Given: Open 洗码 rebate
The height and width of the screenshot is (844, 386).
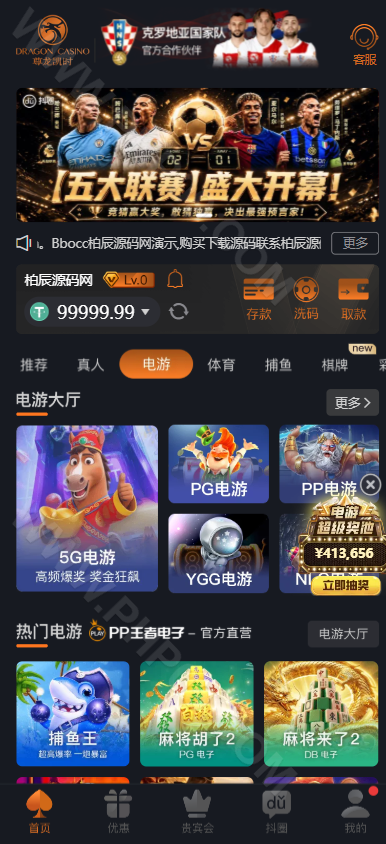Looking at the screenshot, I should pyautogui.click(x=306, y=299).
